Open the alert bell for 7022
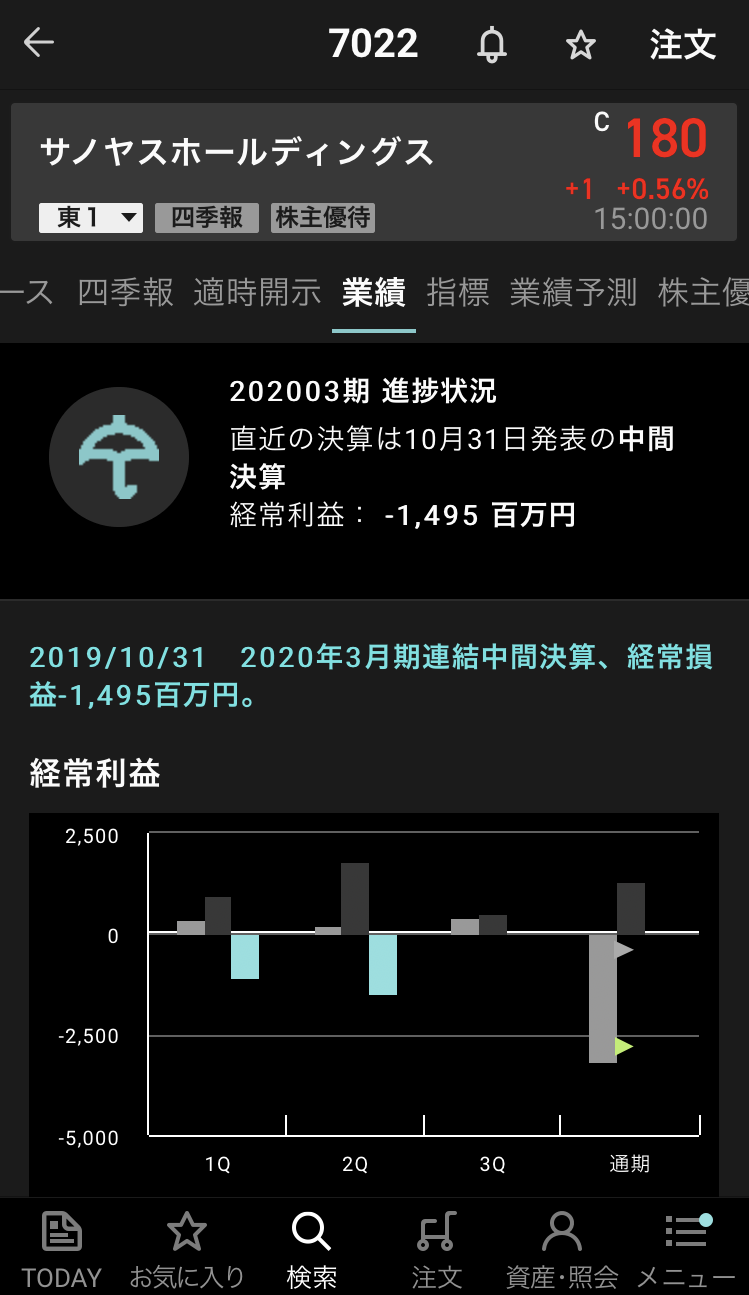The height and width of the screenshot is (1295, 749). [x=491, y=45]
